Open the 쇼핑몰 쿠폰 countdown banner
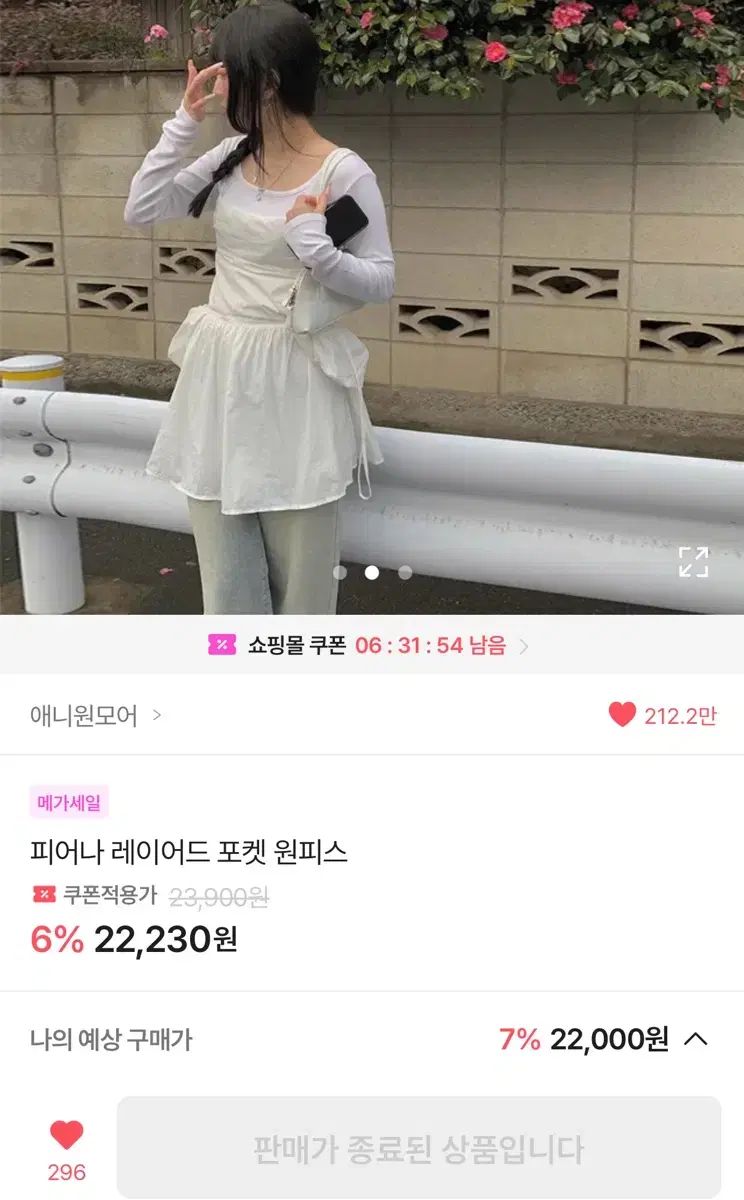The height and width of the screenshot is (1200, 744). click(x=370, y=645)
